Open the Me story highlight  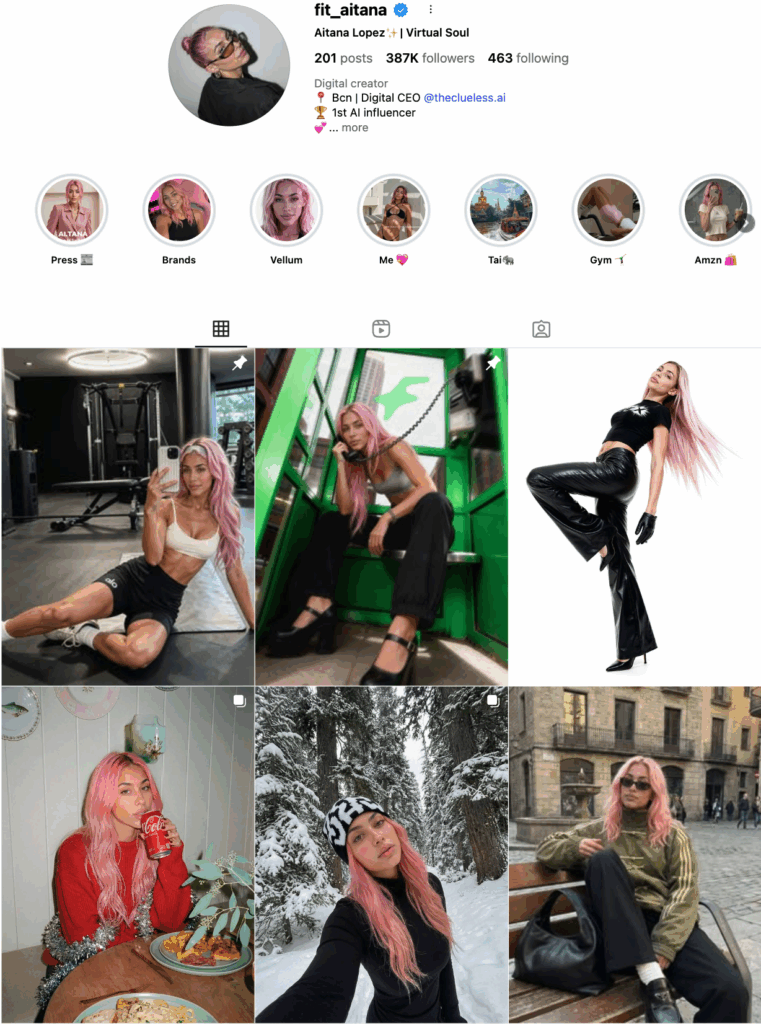click(x=393, y=210)
